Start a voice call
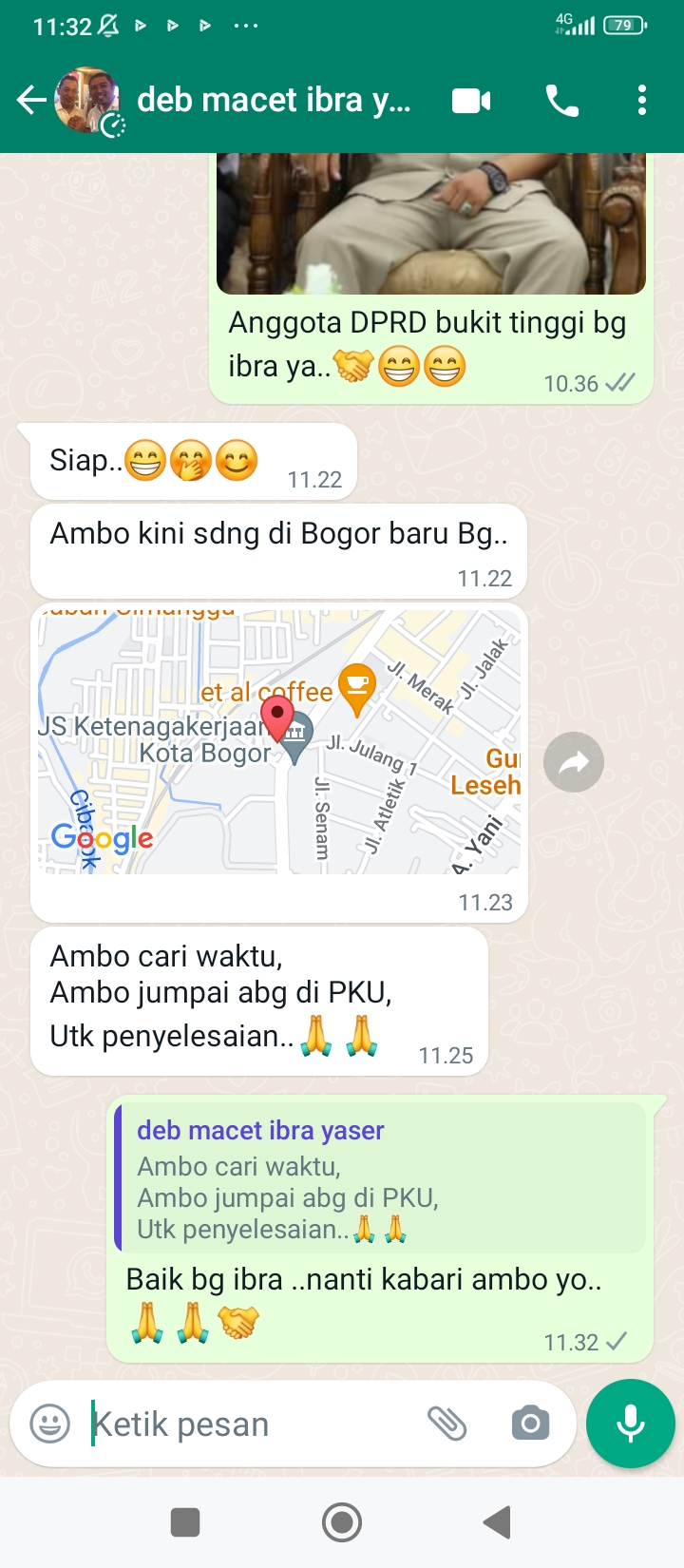The width and height of the screenshot is (684, 1568). point(561,100)
